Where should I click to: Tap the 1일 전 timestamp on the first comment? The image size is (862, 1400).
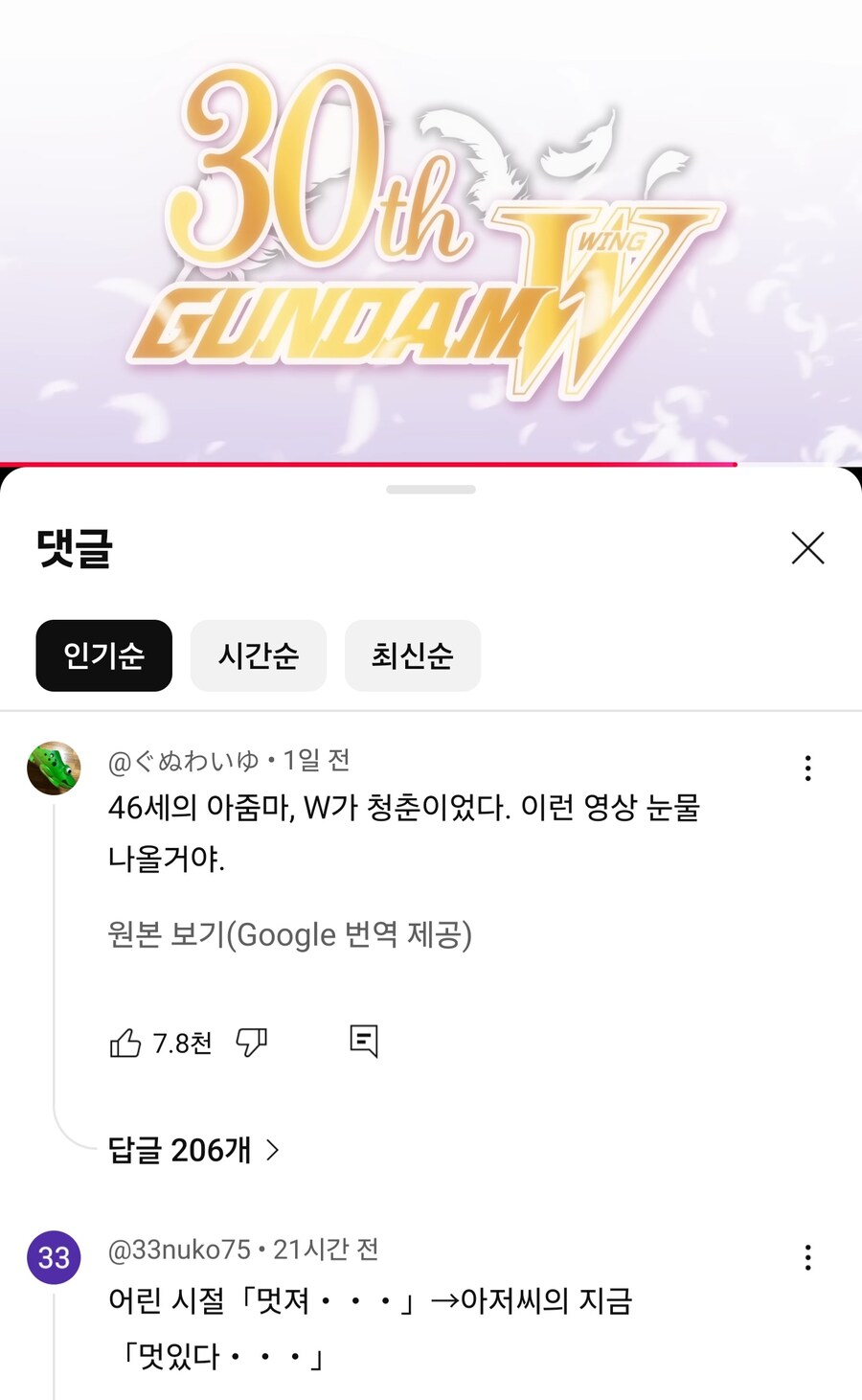pyautogui.click(x=315, y=758)
